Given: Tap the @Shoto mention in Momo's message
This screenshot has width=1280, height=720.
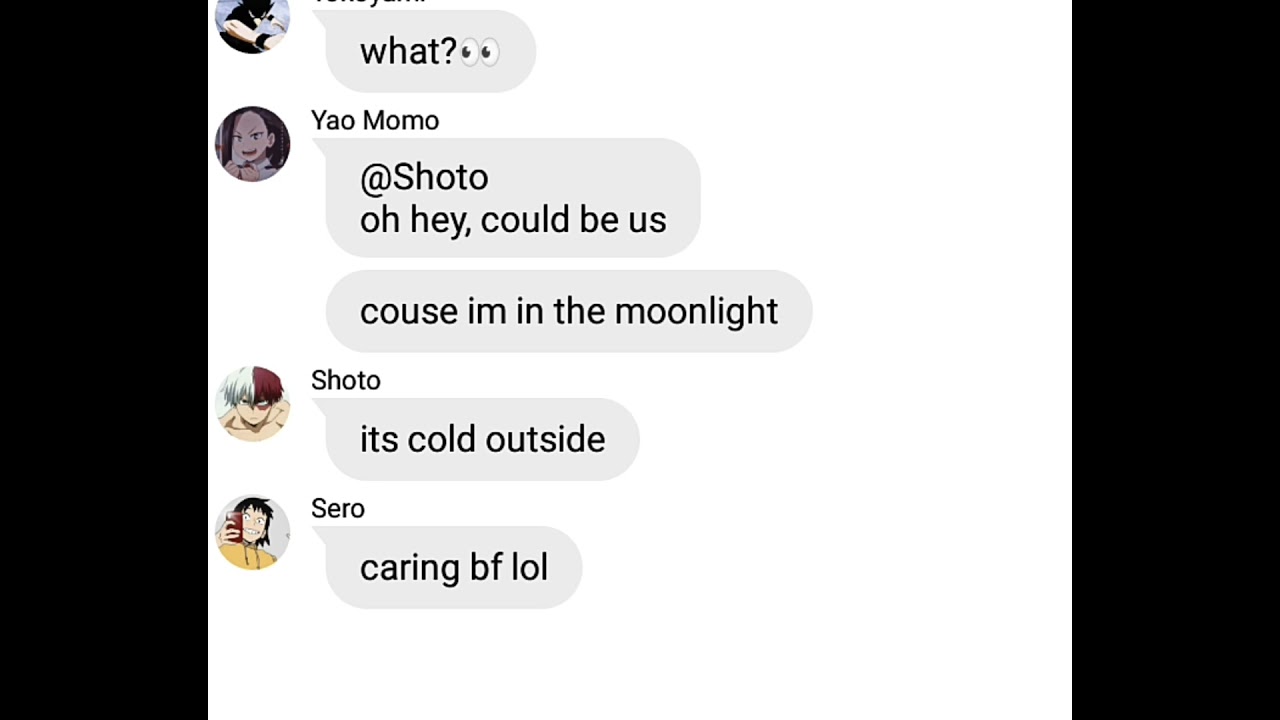Looking at the screenshot, I should click(x=424, y=177).
